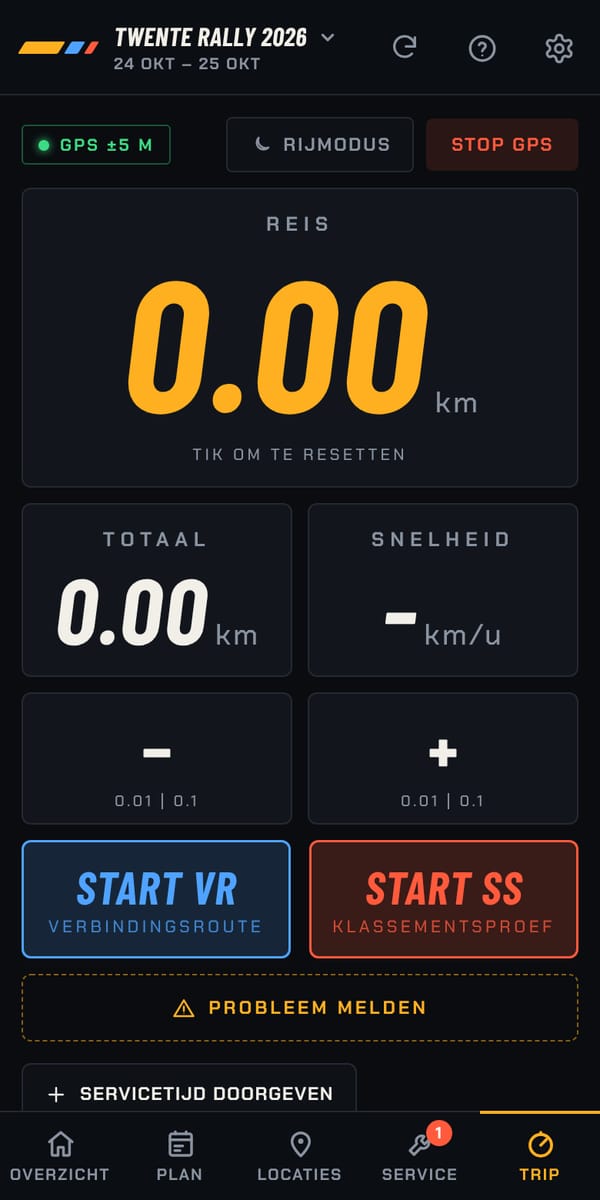Go to the Plan tab

(x=180, y=1156)
